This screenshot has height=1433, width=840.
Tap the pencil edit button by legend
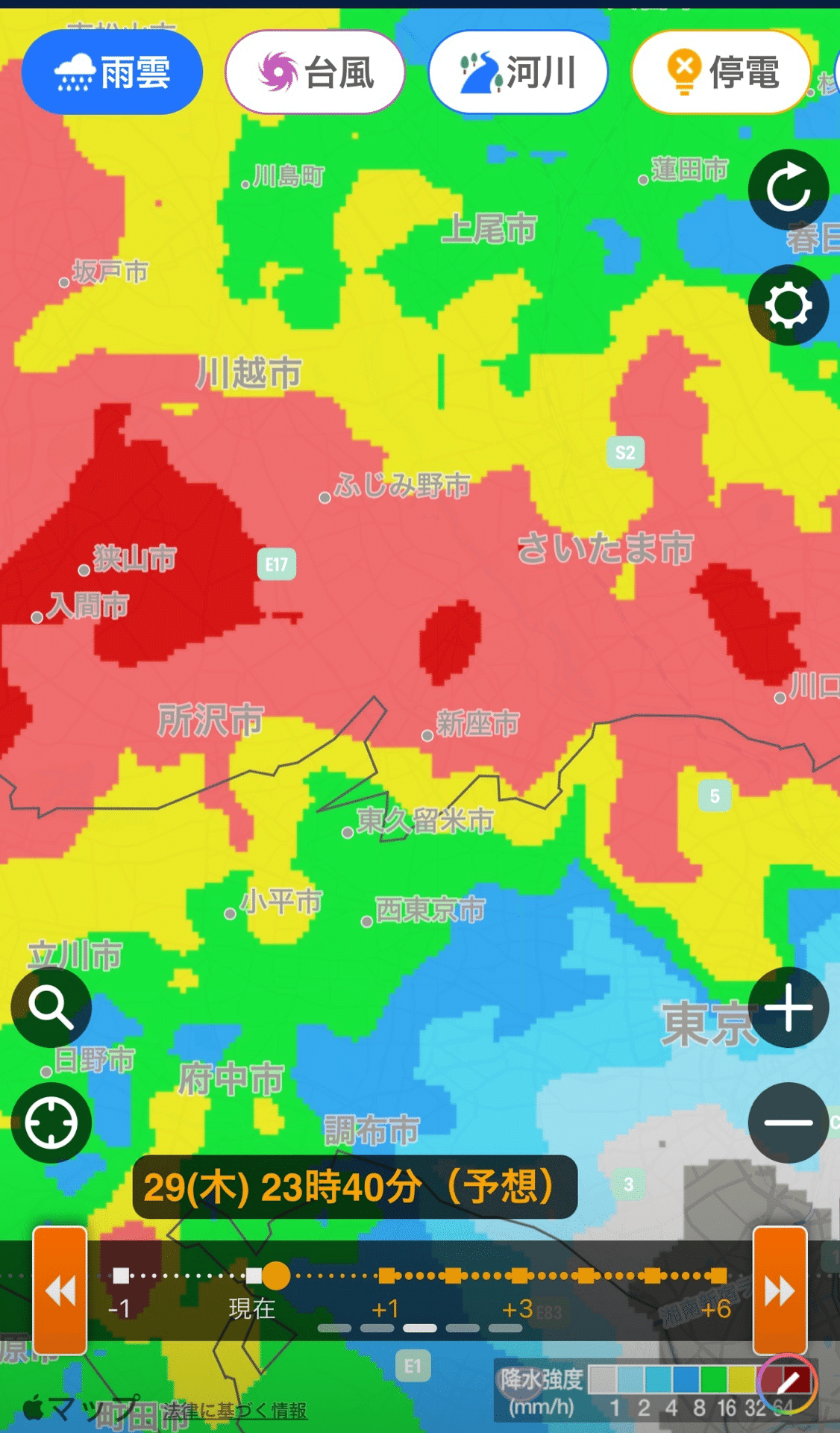tap(788, 1383)
